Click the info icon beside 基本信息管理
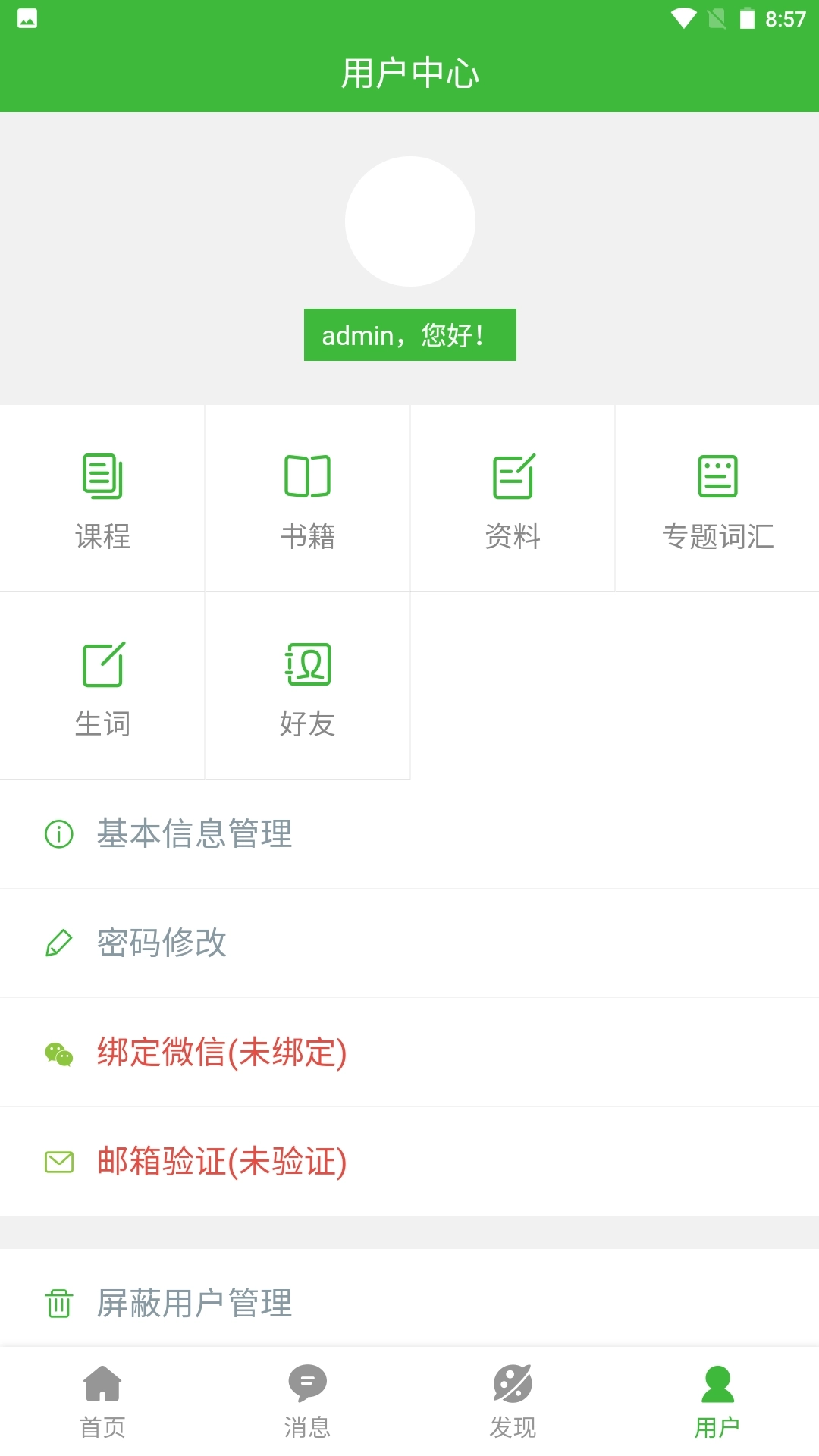 [58, 835]
